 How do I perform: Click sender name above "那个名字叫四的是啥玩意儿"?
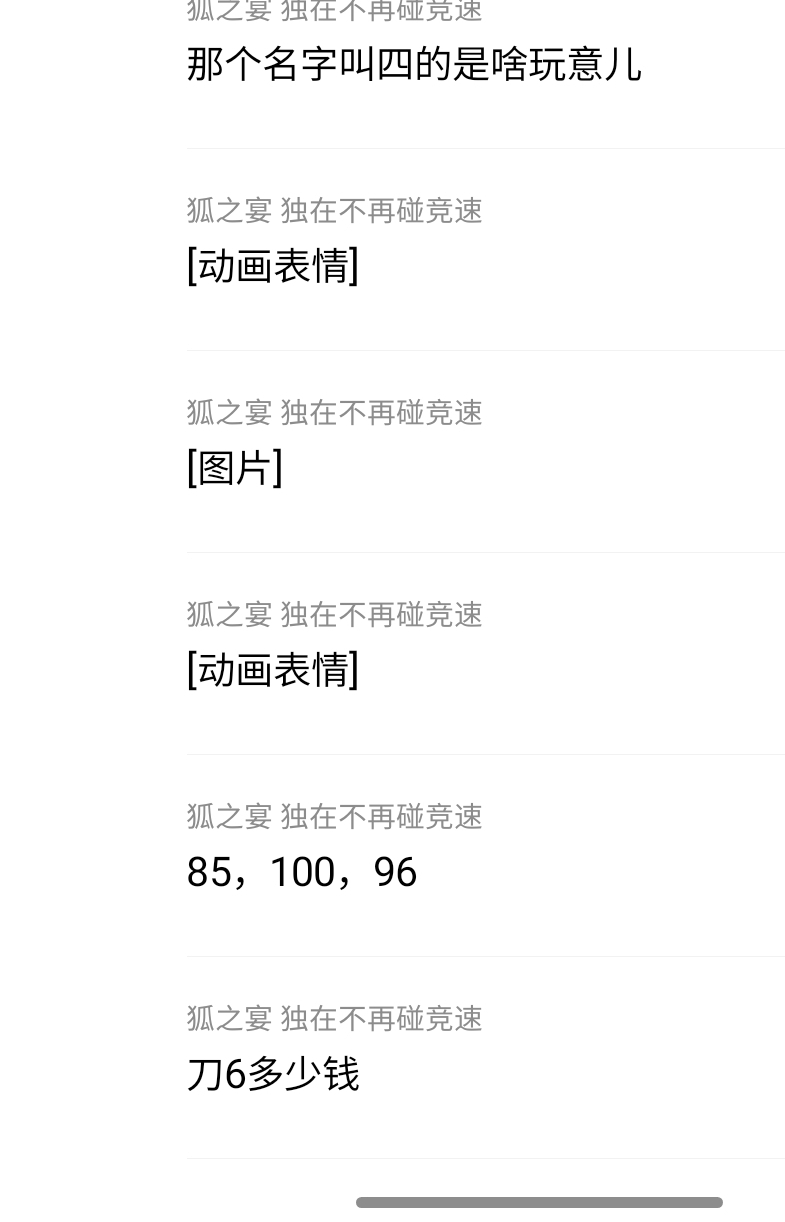click(x=333, y=11)
